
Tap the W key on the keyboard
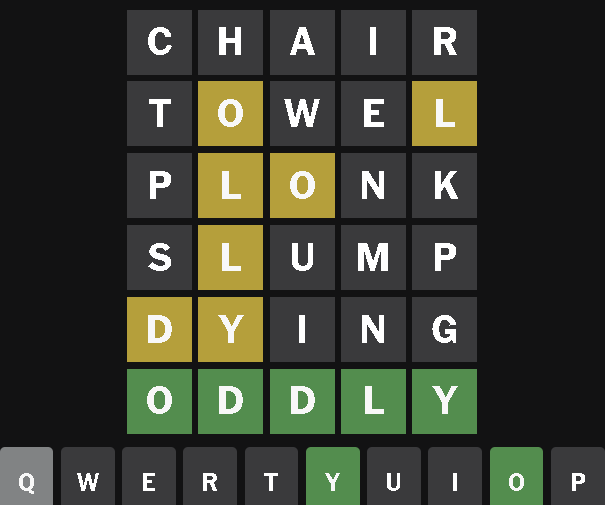(x=88, y=478)
